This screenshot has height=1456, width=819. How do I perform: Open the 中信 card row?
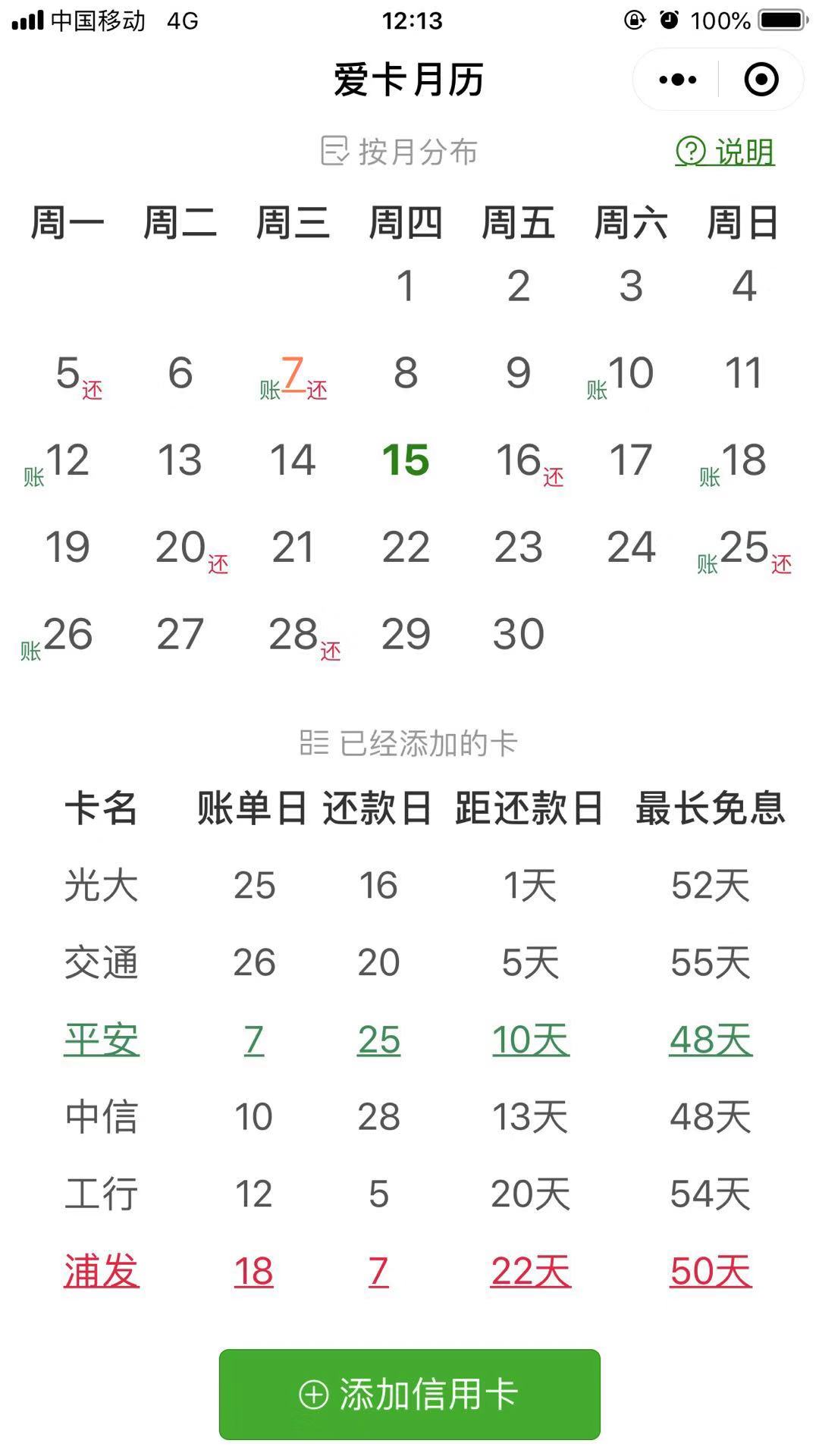pyautogui.click(x=409, y=1116)
